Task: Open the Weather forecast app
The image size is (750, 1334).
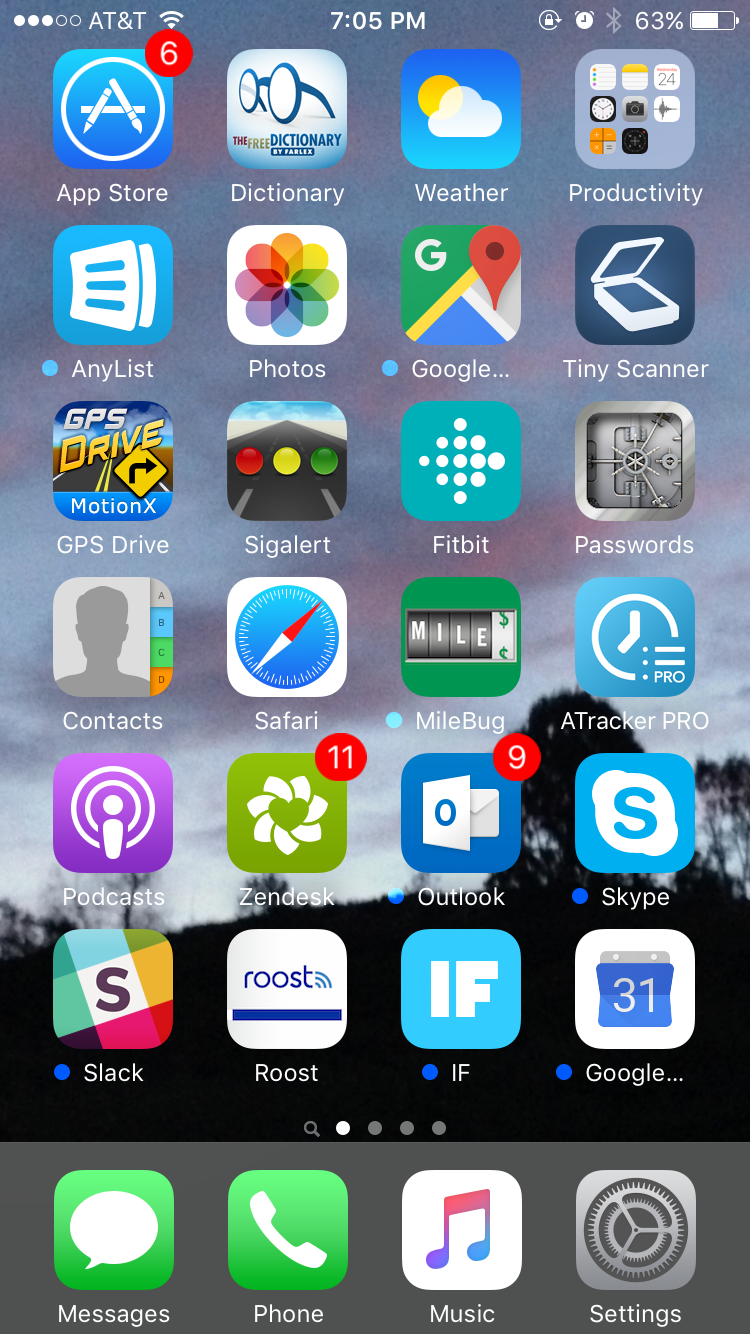Action: point(461,110)
